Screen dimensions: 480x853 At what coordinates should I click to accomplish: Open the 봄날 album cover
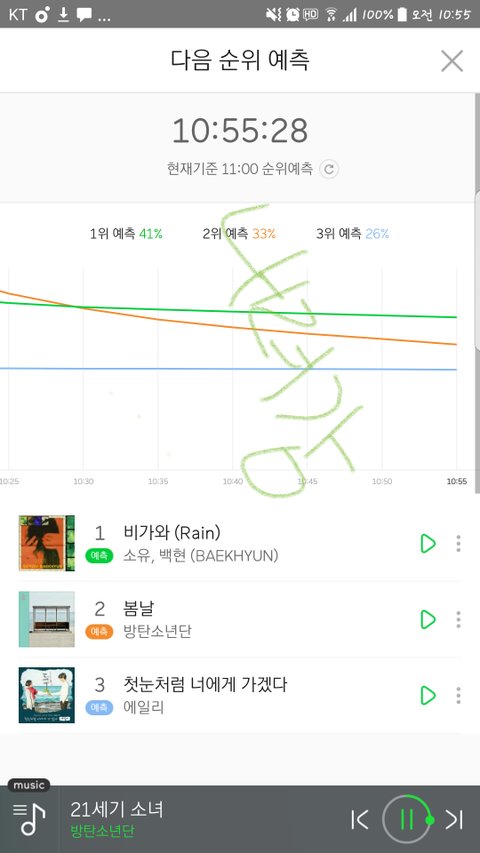click(x=47, y=619)
